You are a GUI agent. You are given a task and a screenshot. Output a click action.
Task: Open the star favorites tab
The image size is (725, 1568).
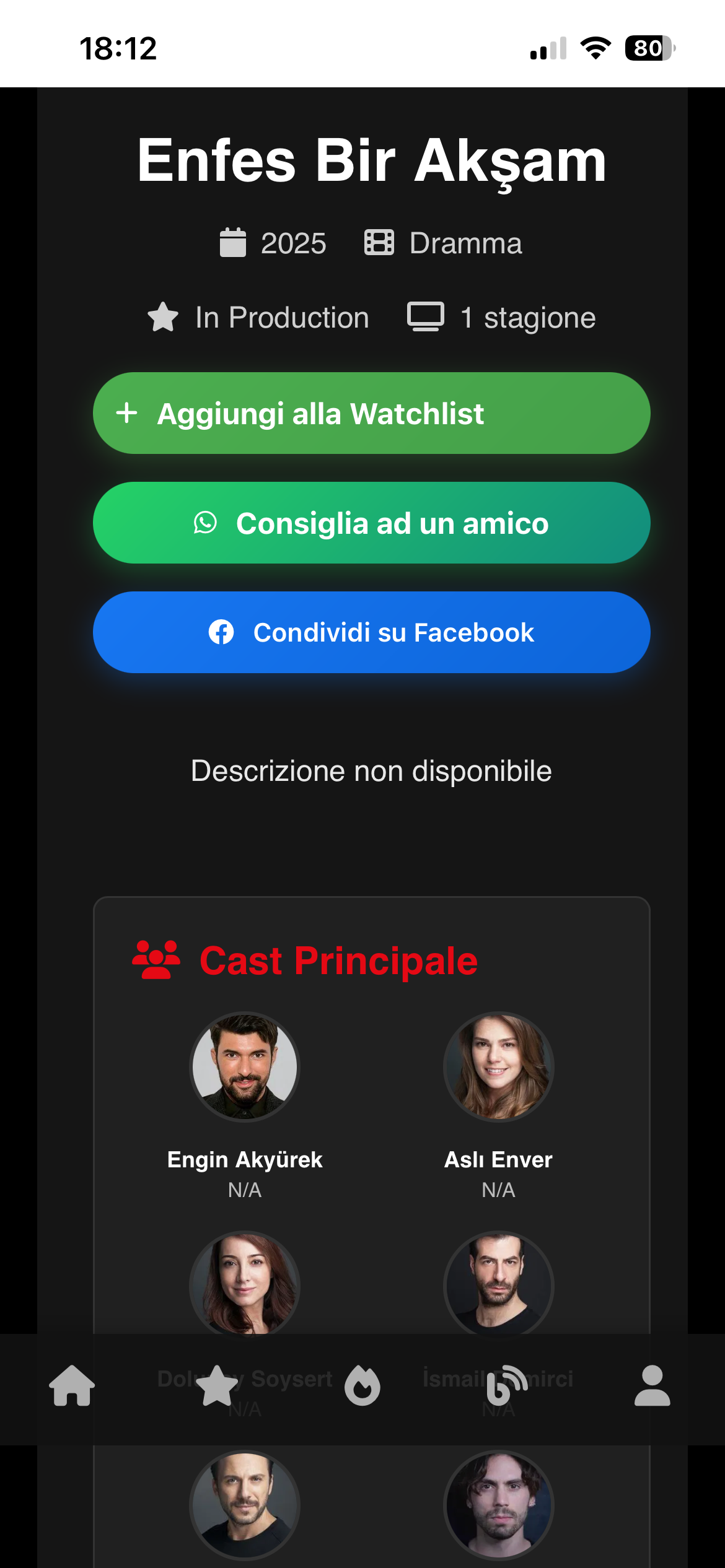pyautogui.click(x=217, y=1386)
